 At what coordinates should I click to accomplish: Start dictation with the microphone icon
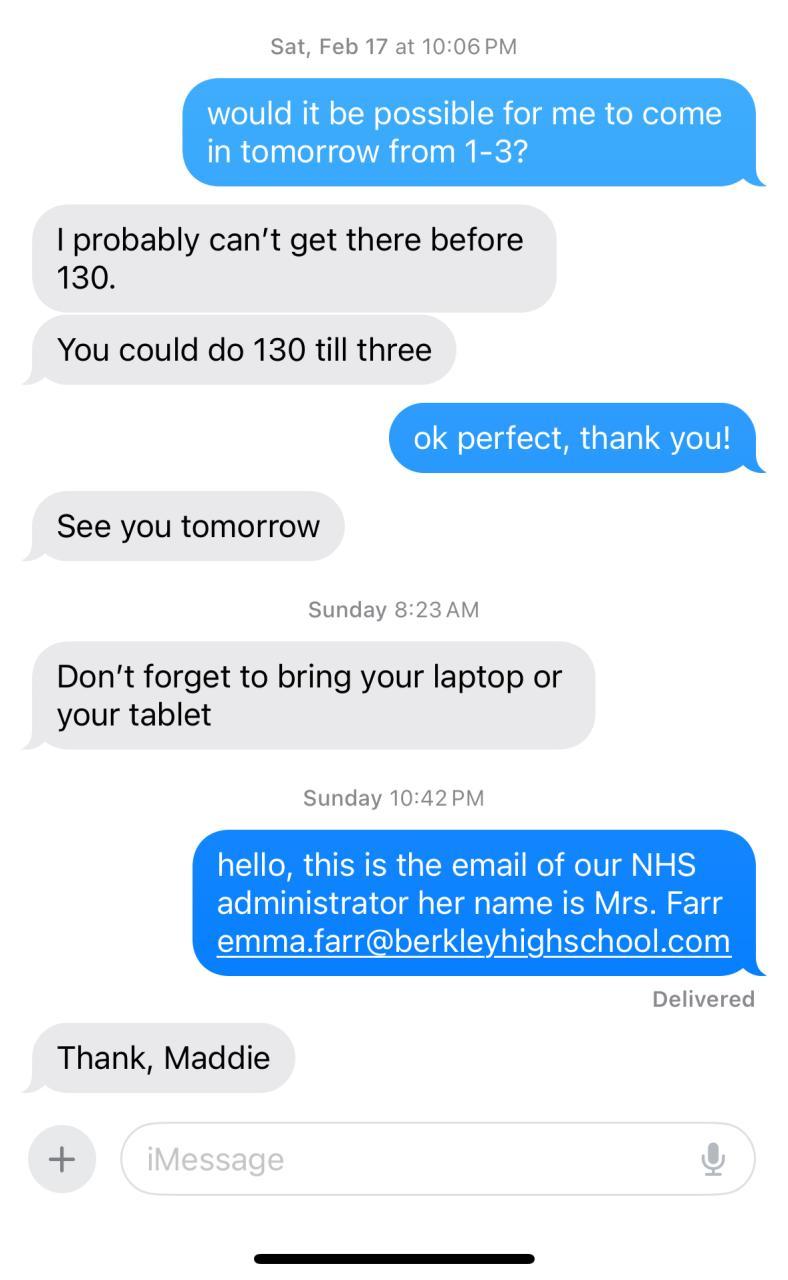click(x=712, y=1159)
